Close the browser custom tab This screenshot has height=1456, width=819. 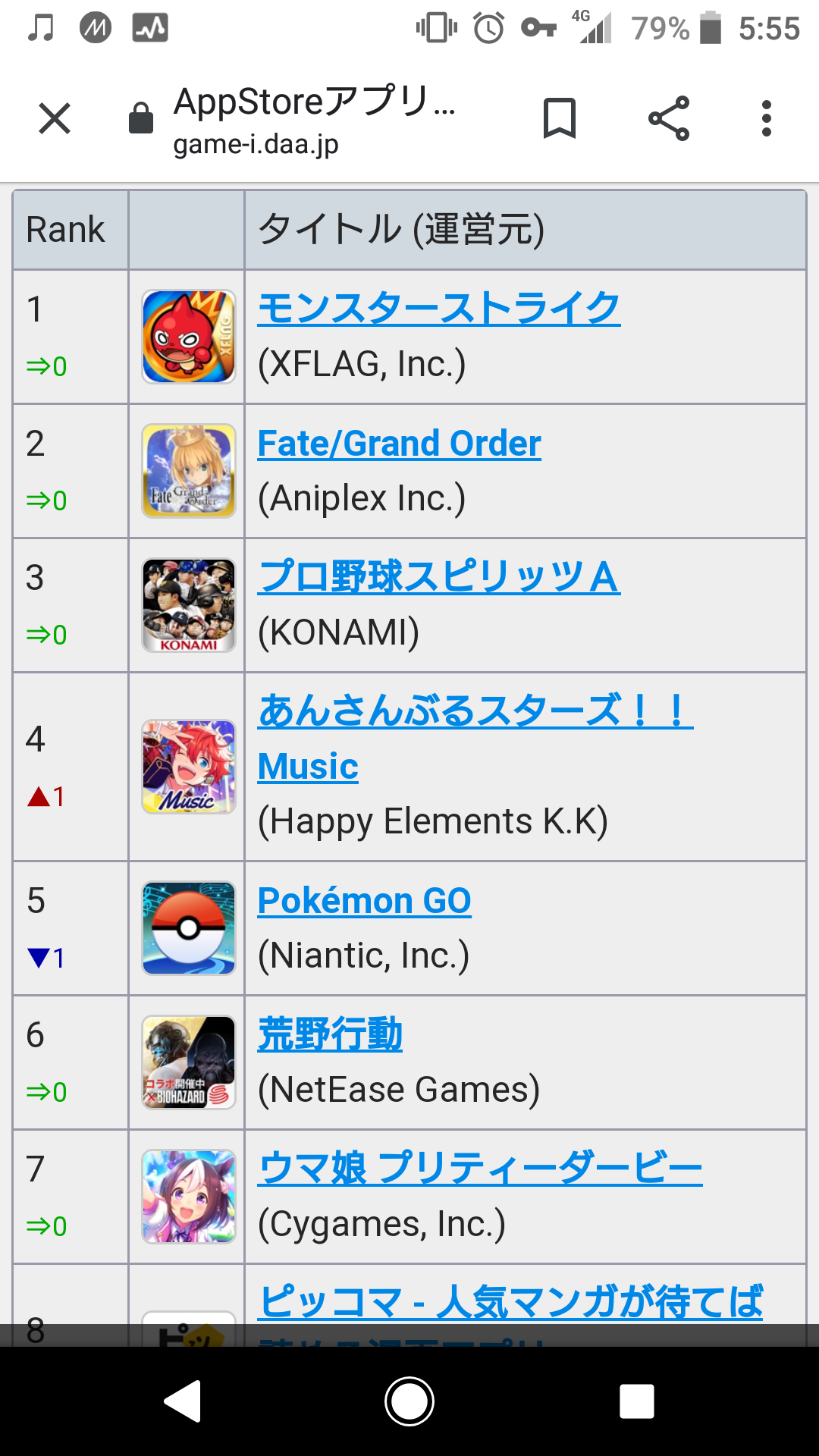pos(55,119)
